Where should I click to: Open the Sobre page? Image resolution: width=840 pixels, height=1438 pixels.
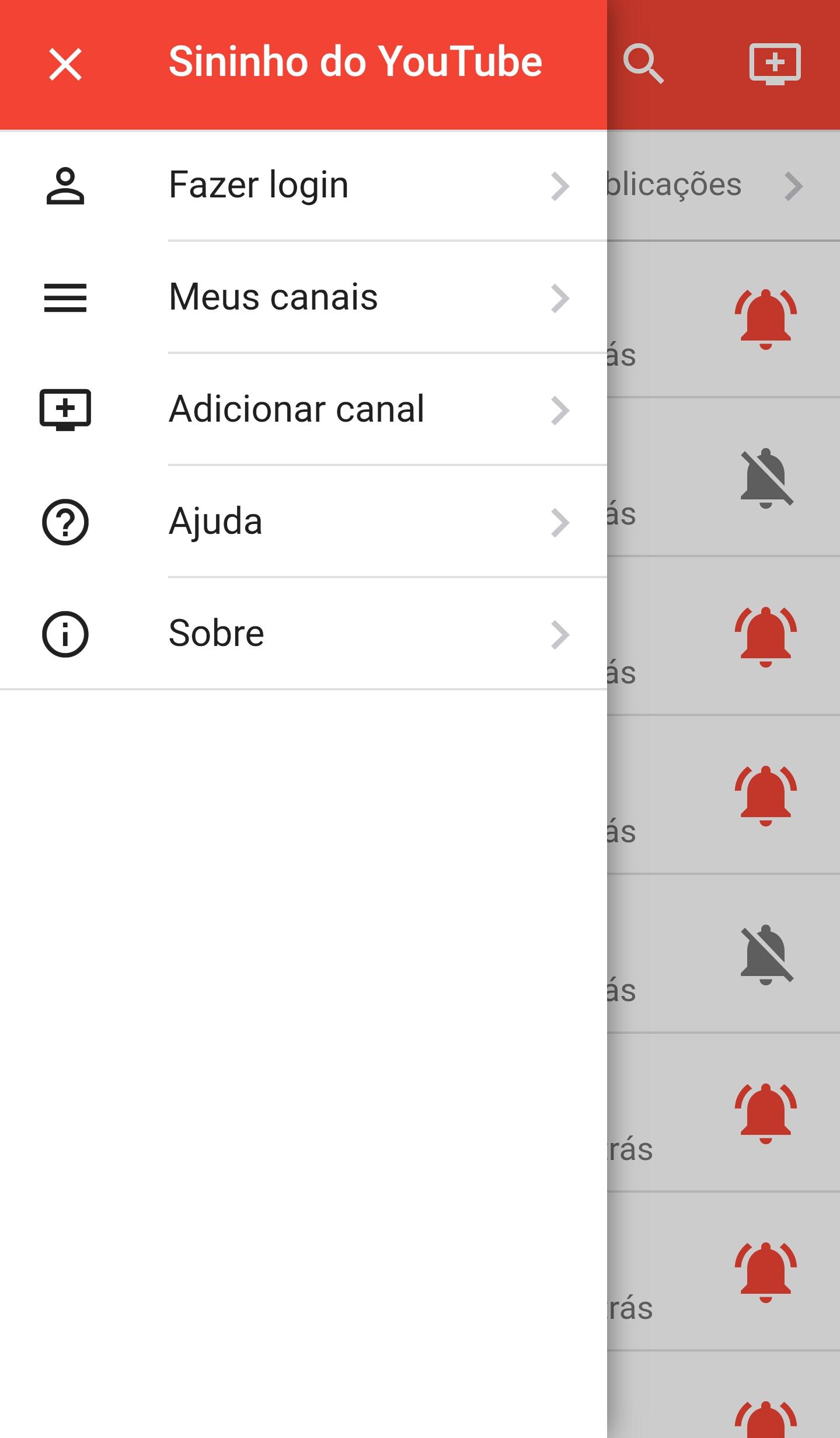[x=304, y=634]
